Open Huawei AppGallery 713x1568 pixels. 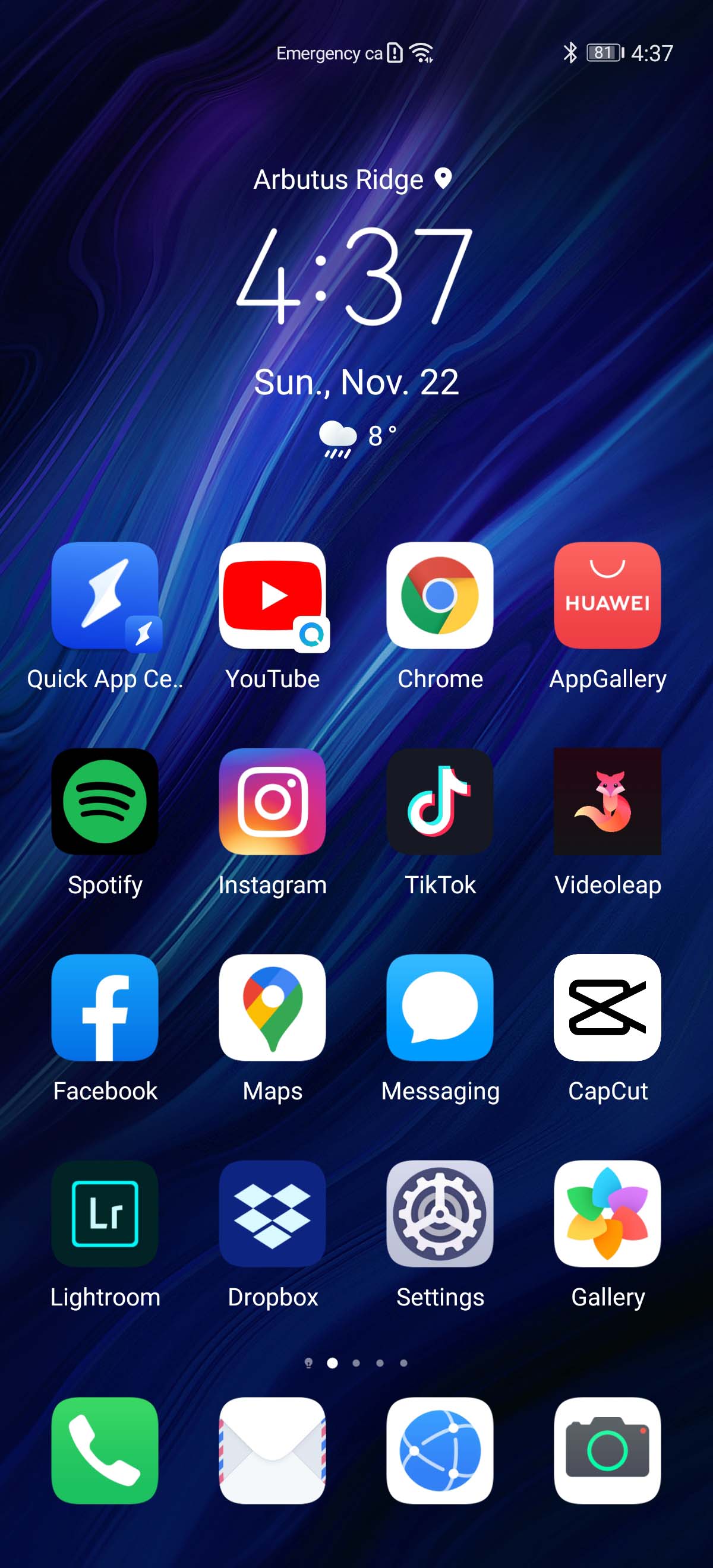click(607, 596)
